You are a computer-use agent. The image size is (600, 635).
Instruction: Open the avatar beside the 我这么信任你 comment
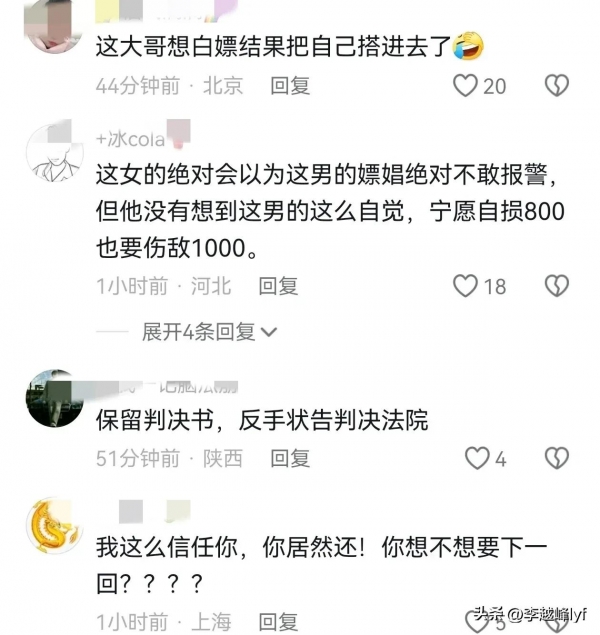(x=50, y=526)
